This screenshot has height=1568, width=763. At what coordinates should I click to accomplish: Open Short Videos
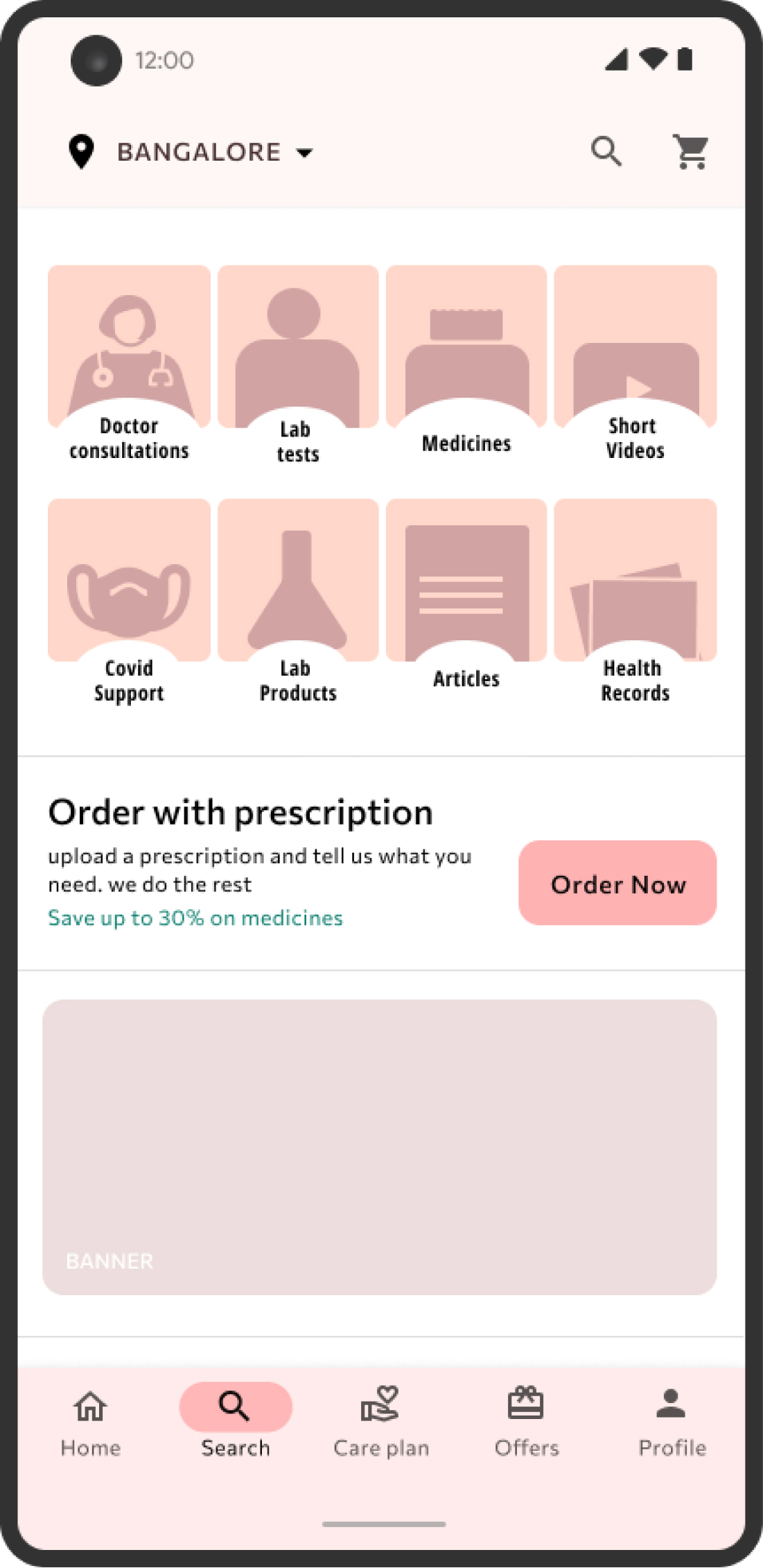click(635, 364)
